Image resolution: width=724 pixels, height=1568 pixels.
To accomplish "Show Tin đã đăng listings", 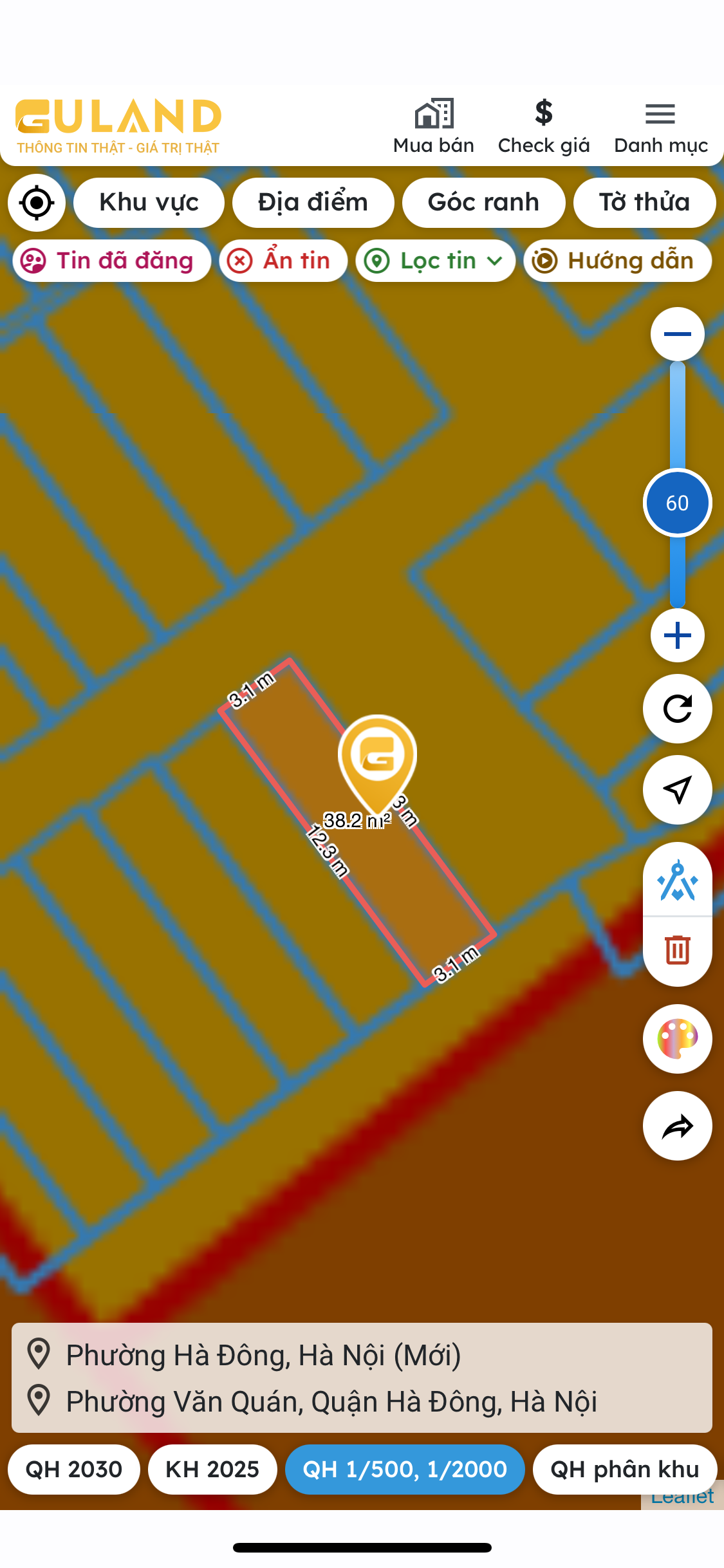I will click(112, 261).
